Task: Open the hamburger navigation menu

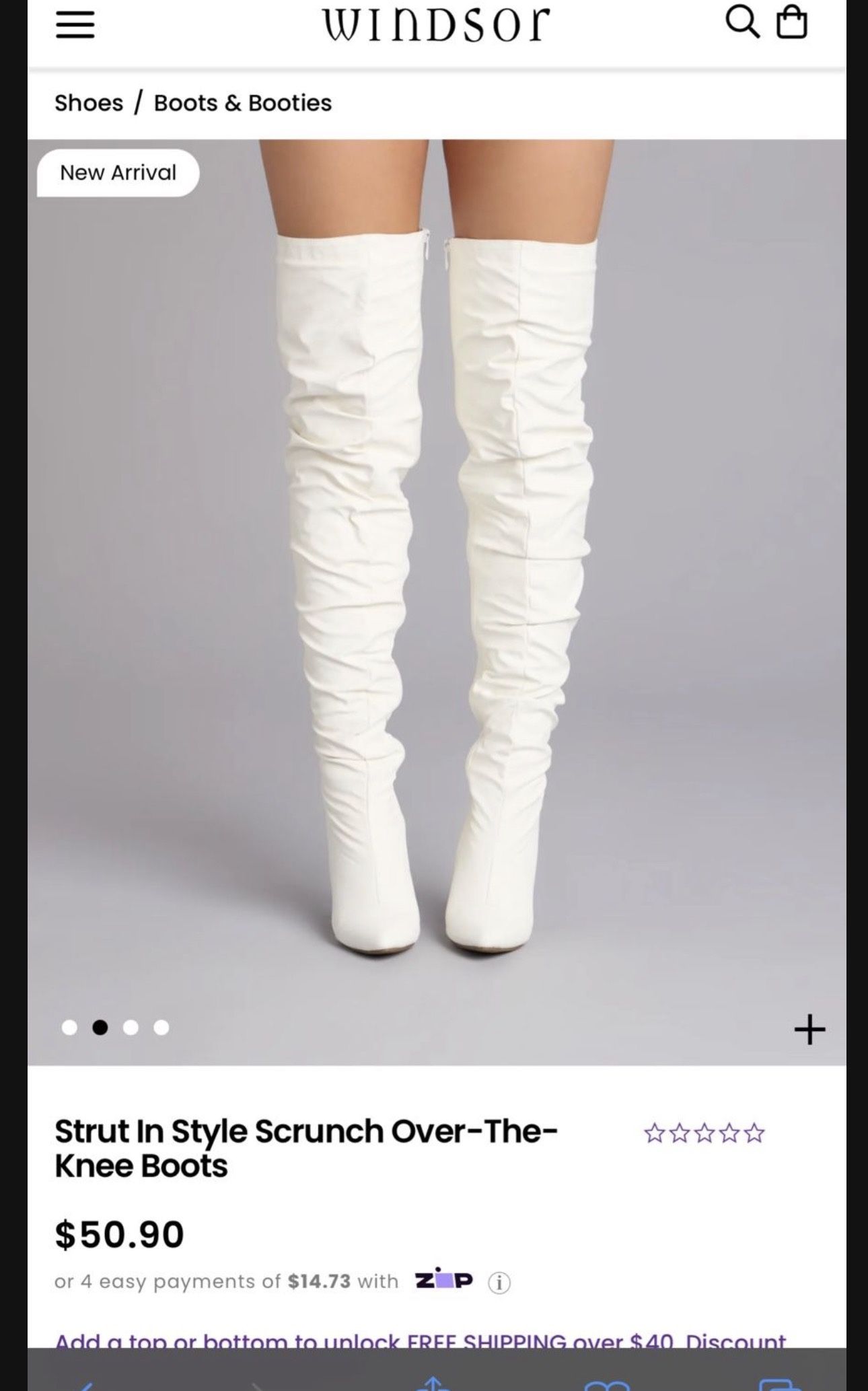Action: pyautogui.click(x=74, y=26)
